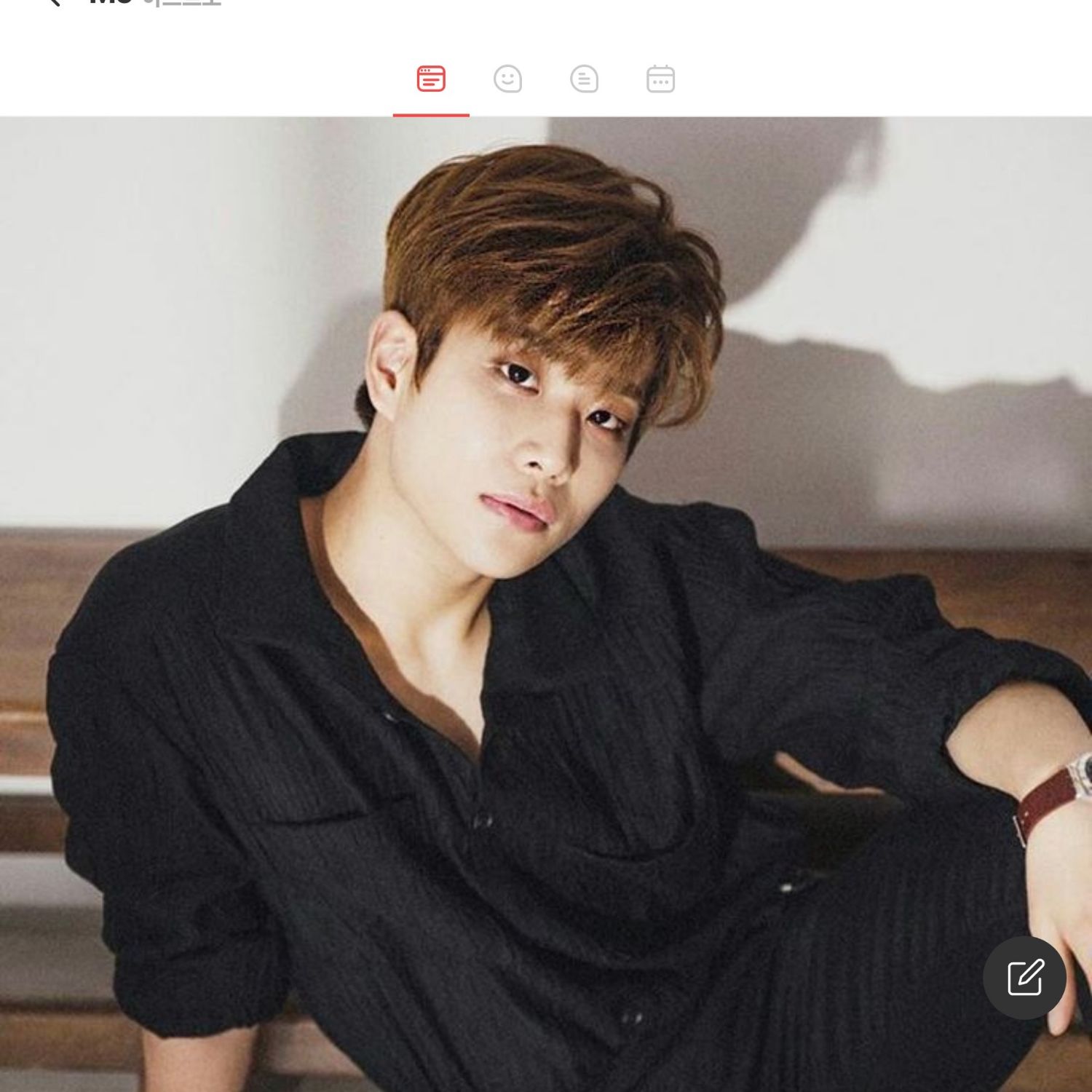The height and width of the screenshot is (1092, 1092).
Task: Switch to the calendar schedule tab
Action: click(660, 79)
